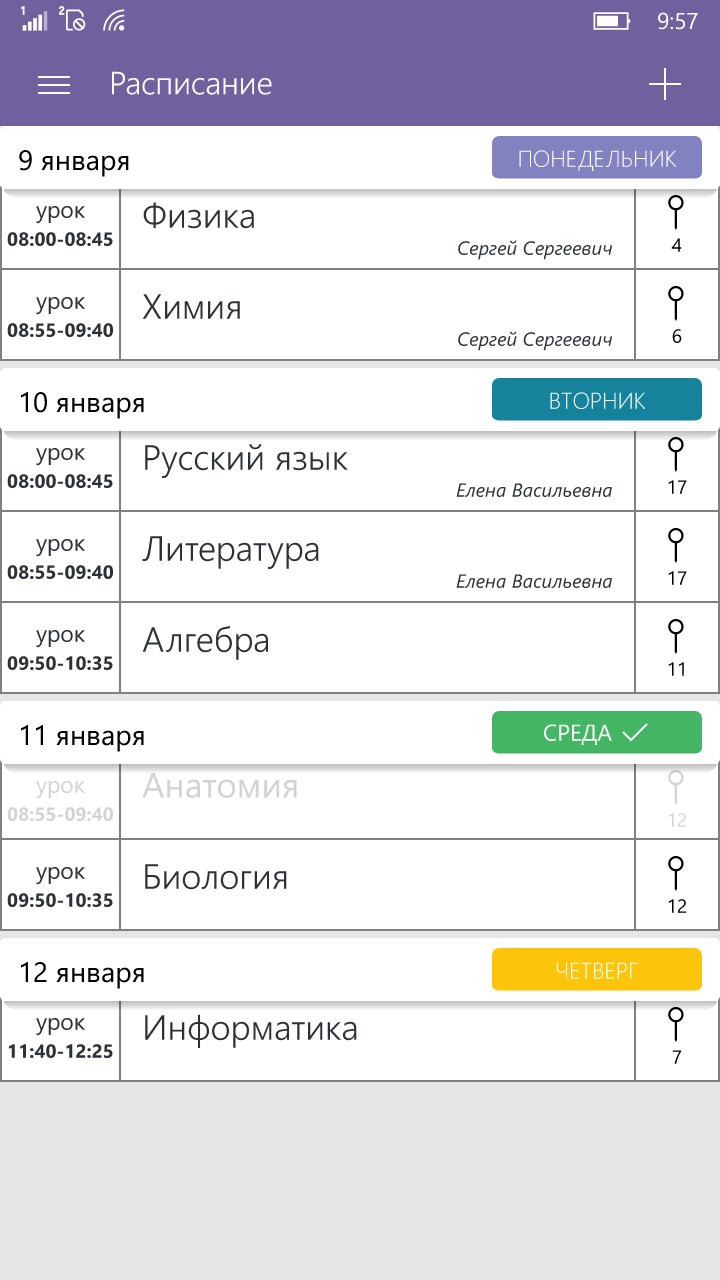Tap the plus icon to add a lesson
Screen dimensions: 720x1280
(x=663, y=85)
